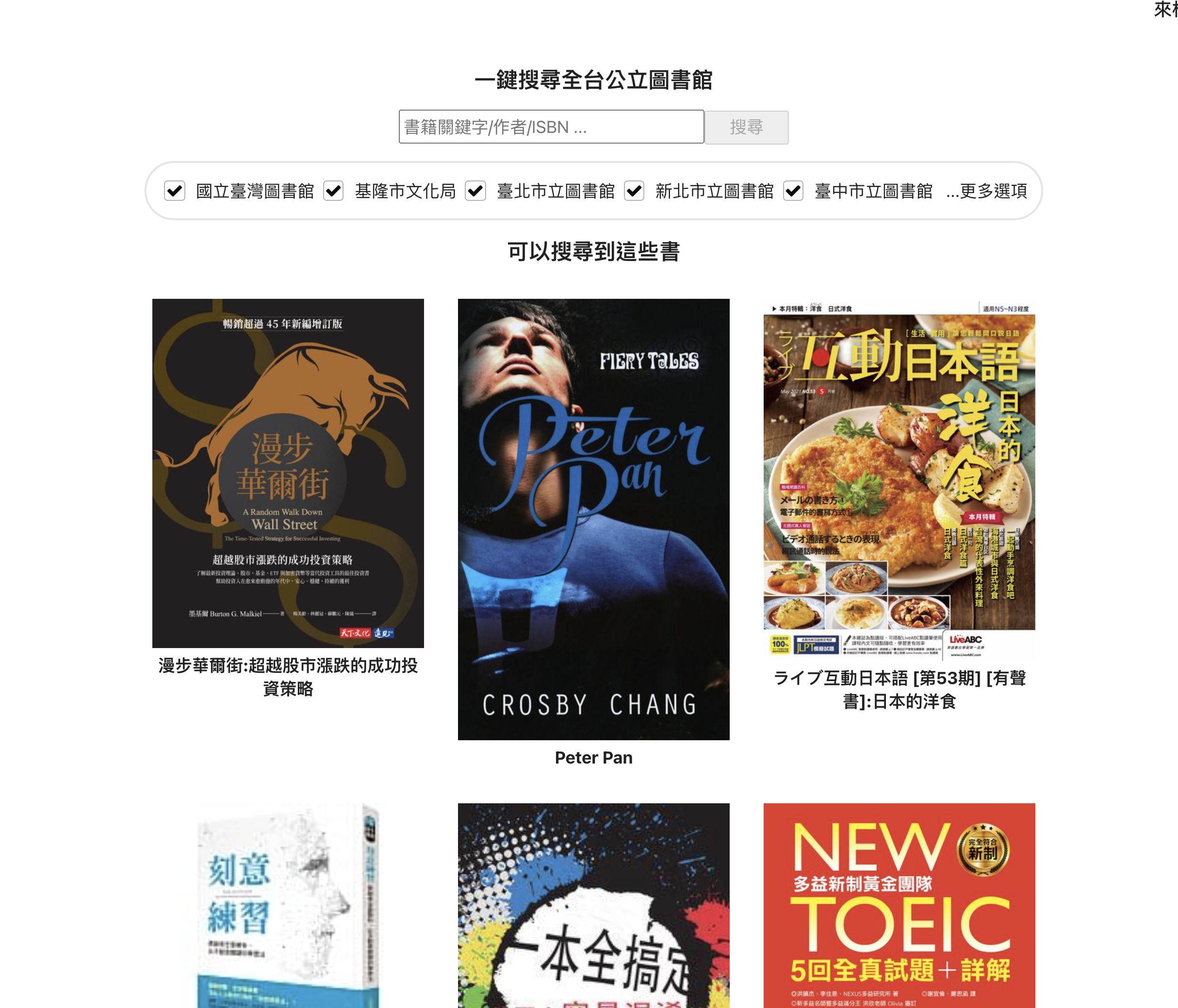Toggle the 臺北市立圖書館 checkbox

475,191
